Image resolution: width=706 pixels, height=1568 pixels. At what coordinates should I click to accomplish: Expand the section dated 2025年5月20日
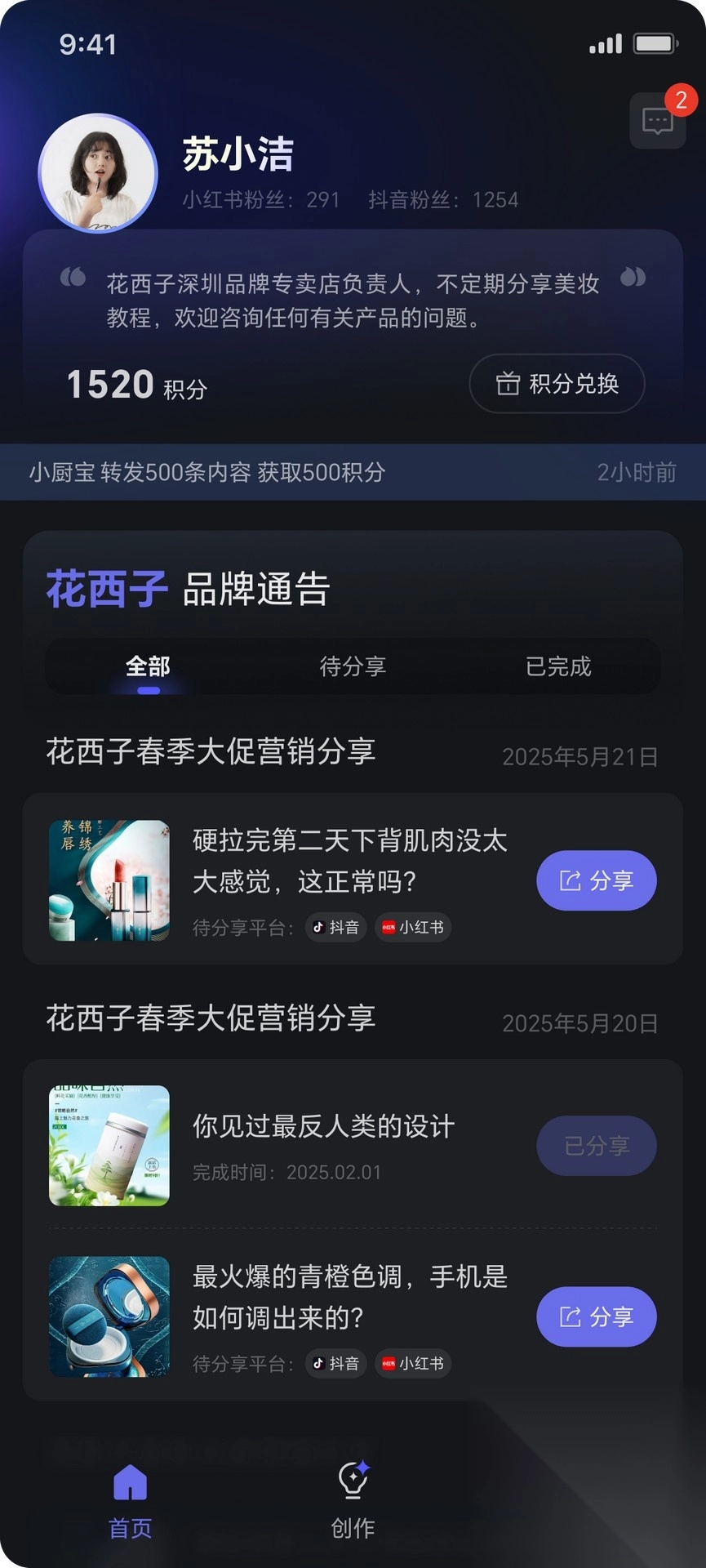point(579,1022)
